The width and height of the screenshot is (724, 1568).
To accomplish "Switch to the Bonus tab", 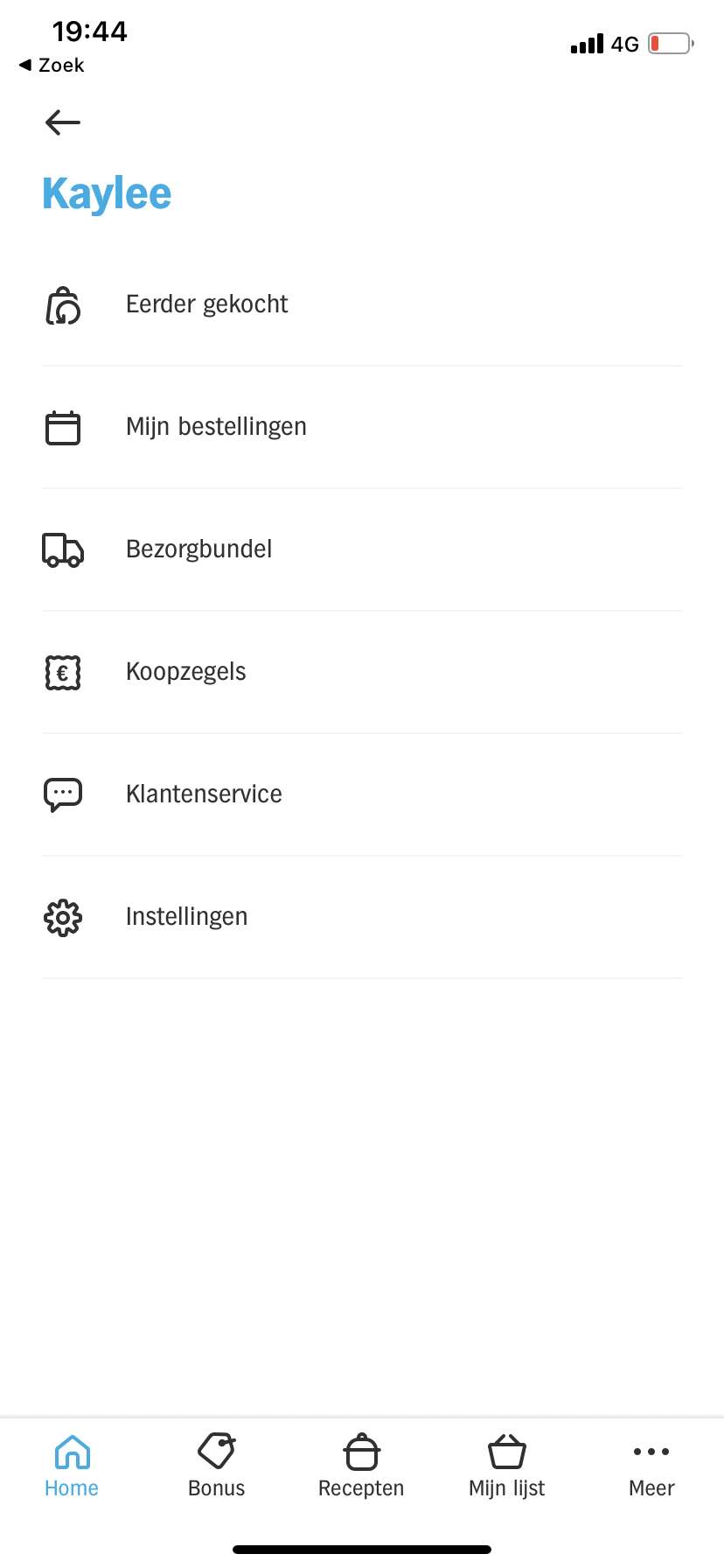I will pyautogui.click(x=217, y=1466).
